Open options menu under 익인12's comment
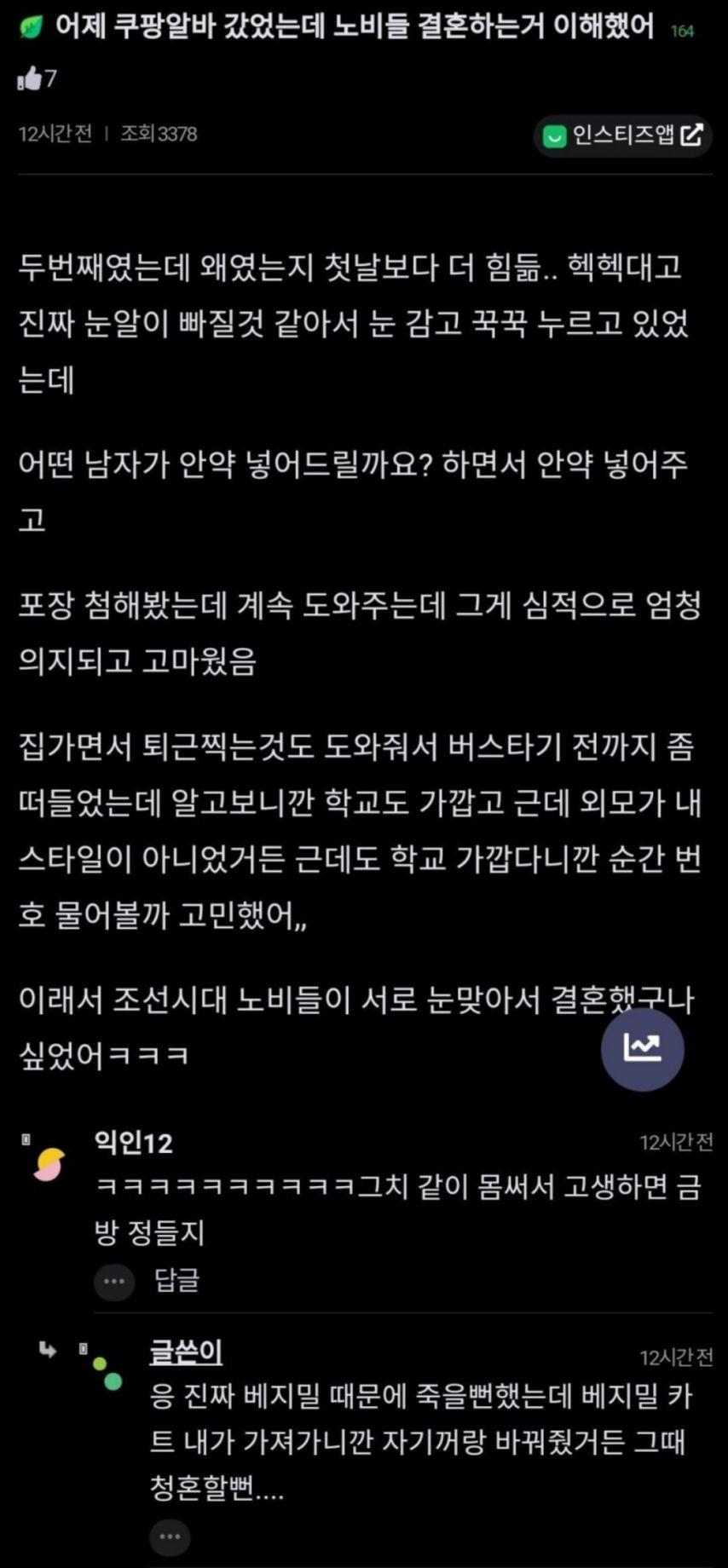Screen dimensions: 728x1568 114,1281
